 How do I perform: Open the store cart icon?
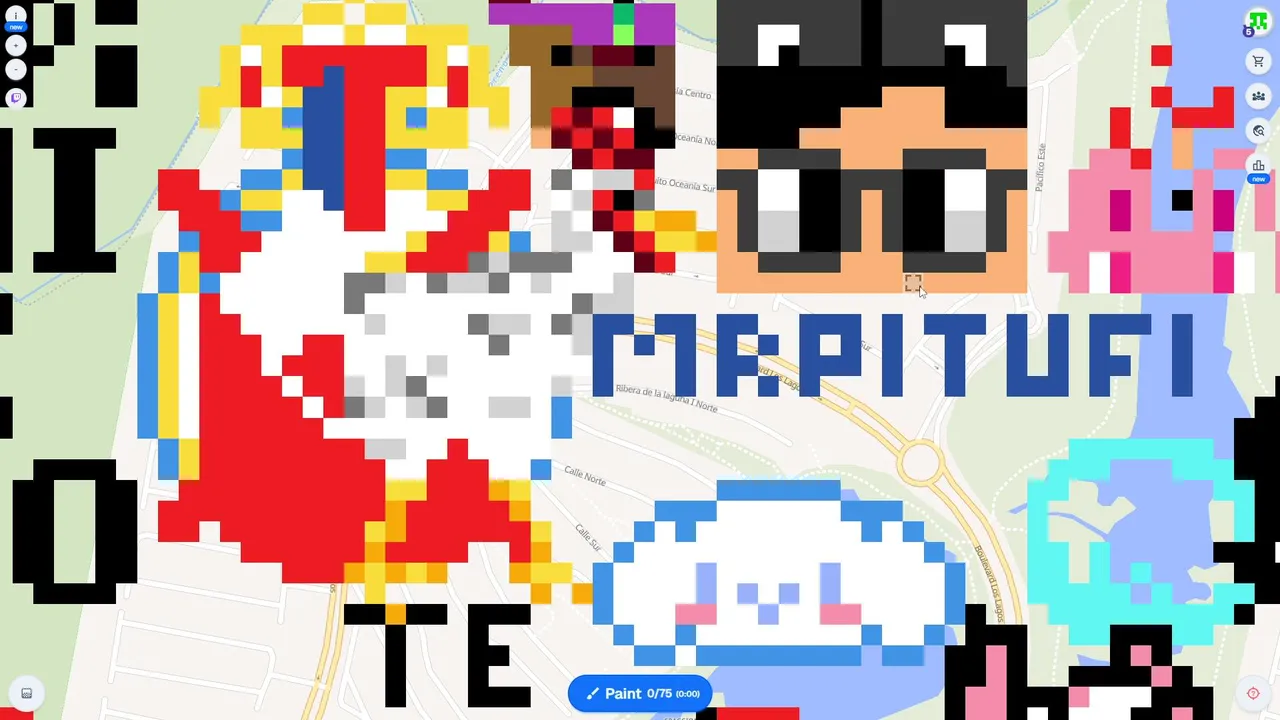(1258, 62)
